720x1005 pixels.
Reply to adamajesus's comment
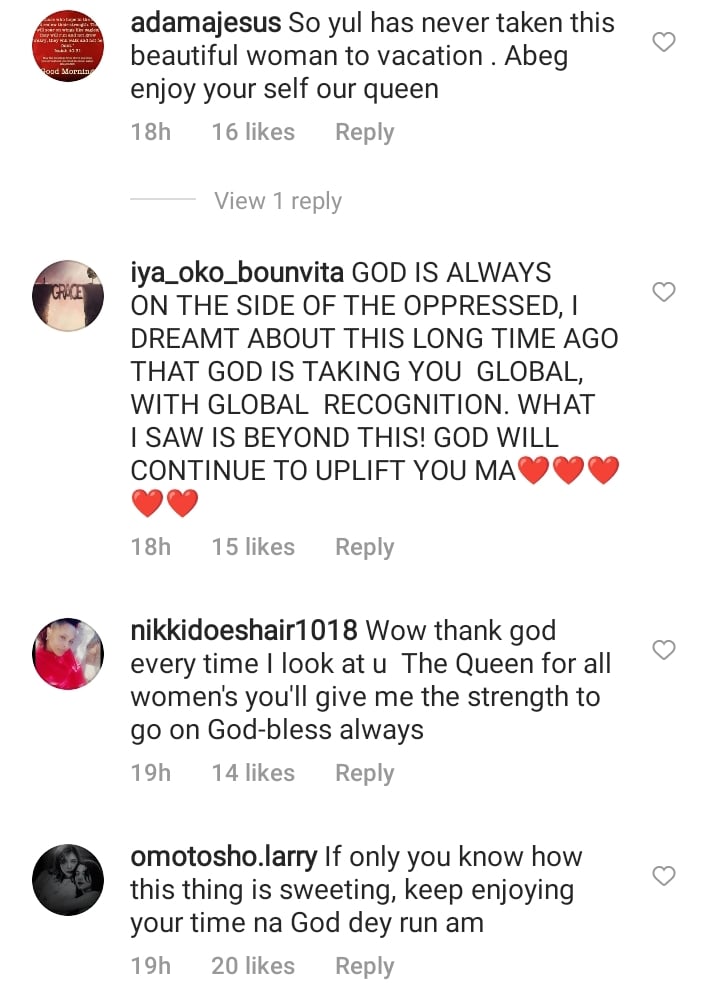pos(364,132)
